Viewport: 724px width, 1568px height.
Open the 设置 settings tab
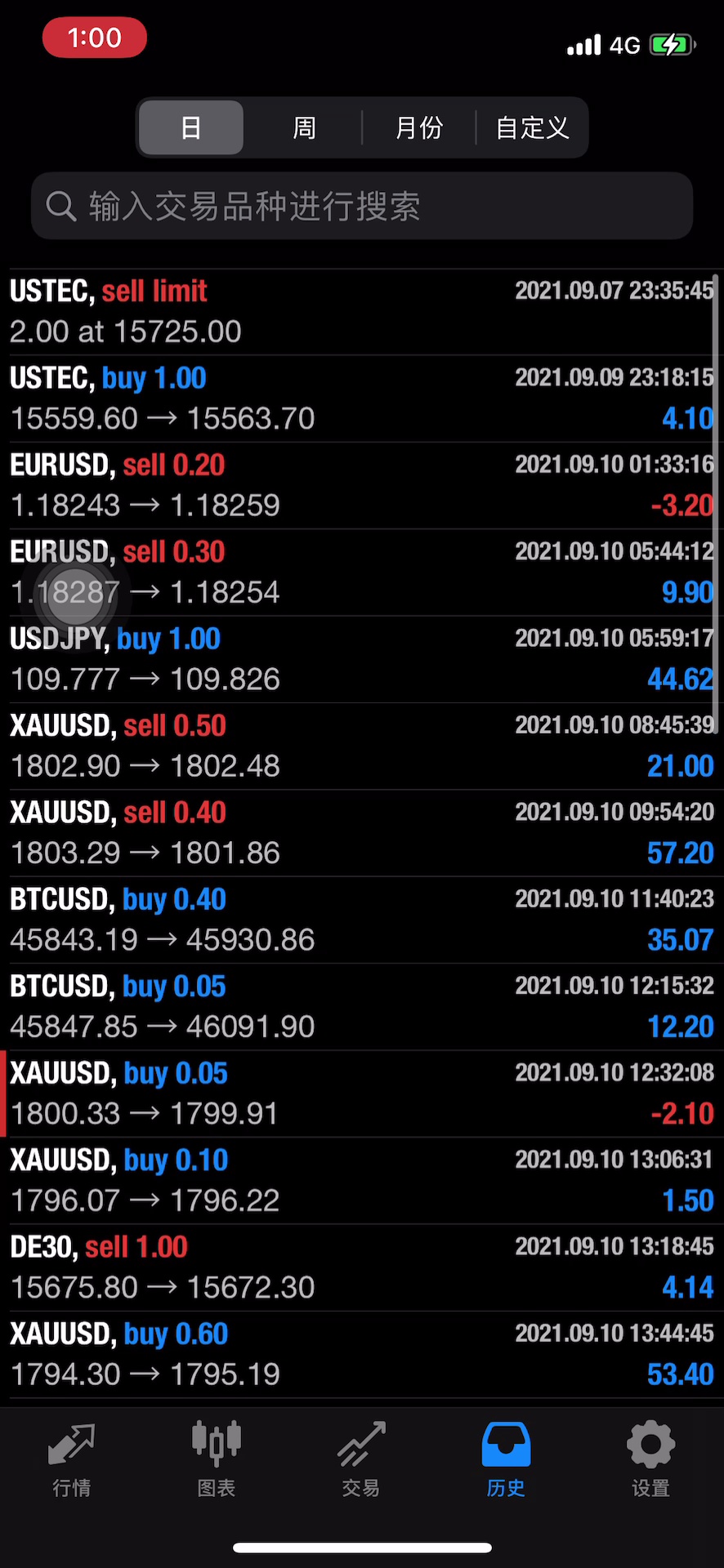[650, 1459]
